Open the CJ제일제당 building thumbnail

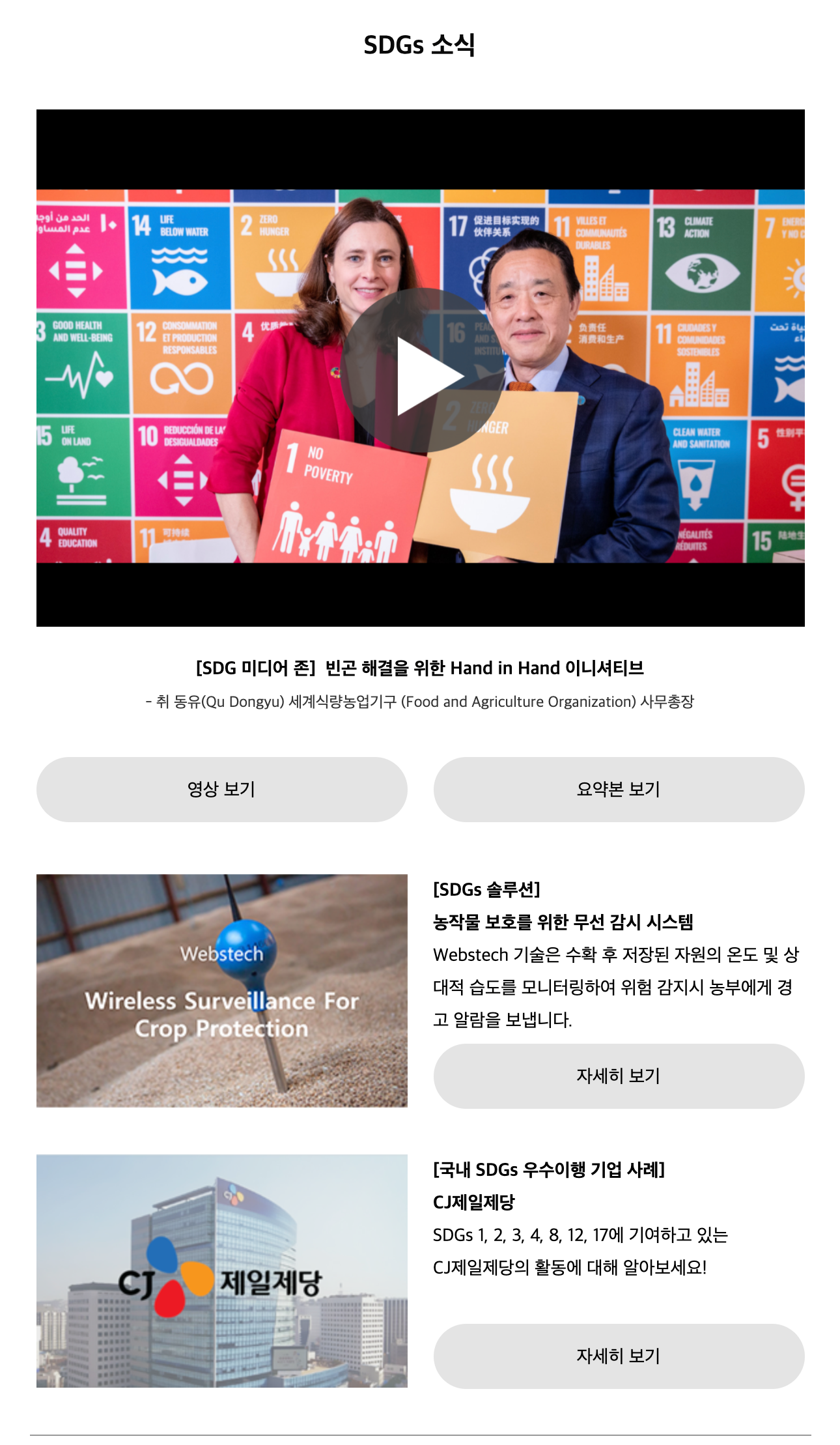pyautogui.click(x=221, y=1270)
